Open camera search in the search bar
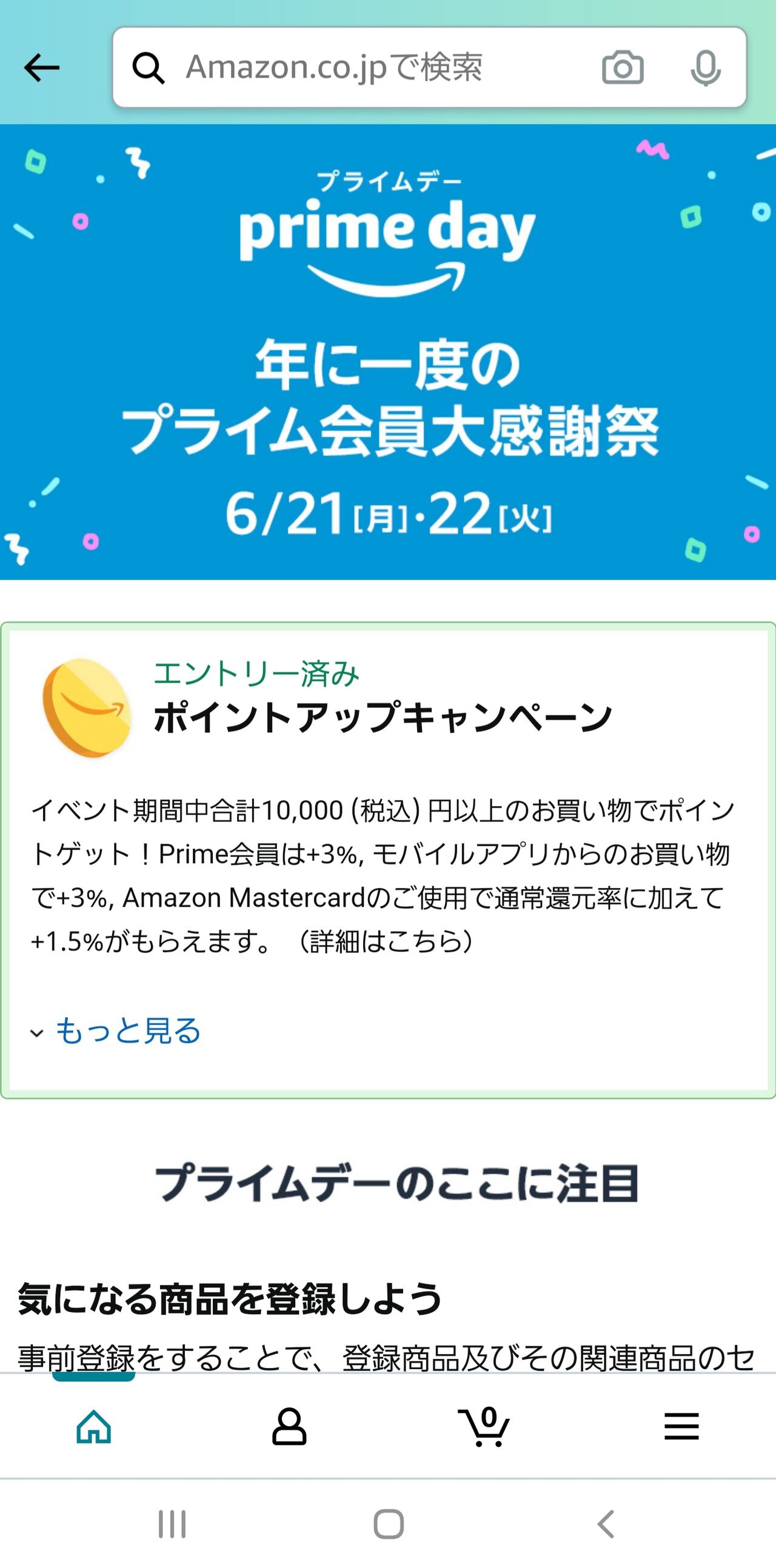This screenshot has height=1568, width=776. coord(622,67)
